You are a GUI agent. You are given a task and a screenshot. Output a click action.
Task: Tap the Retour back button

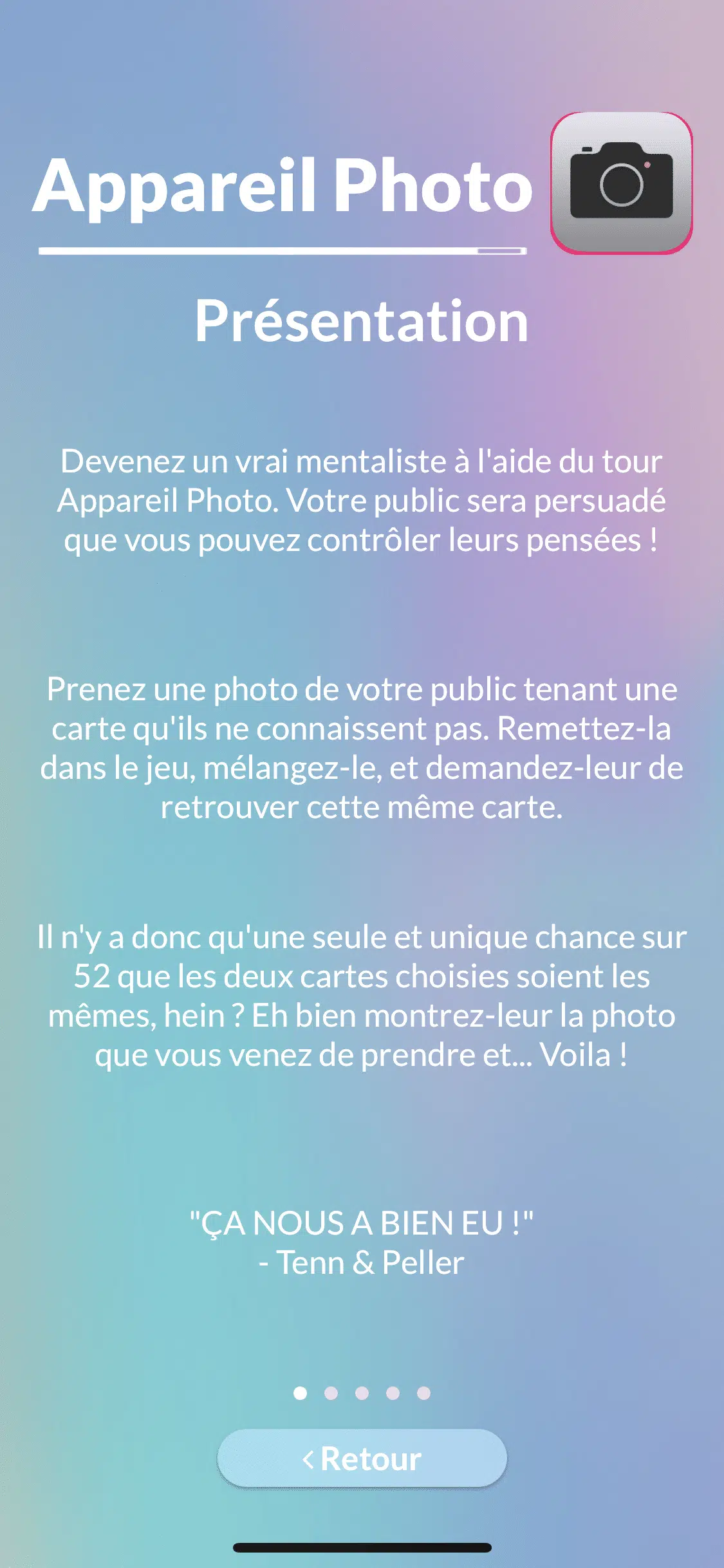[x=362, y=1458]
